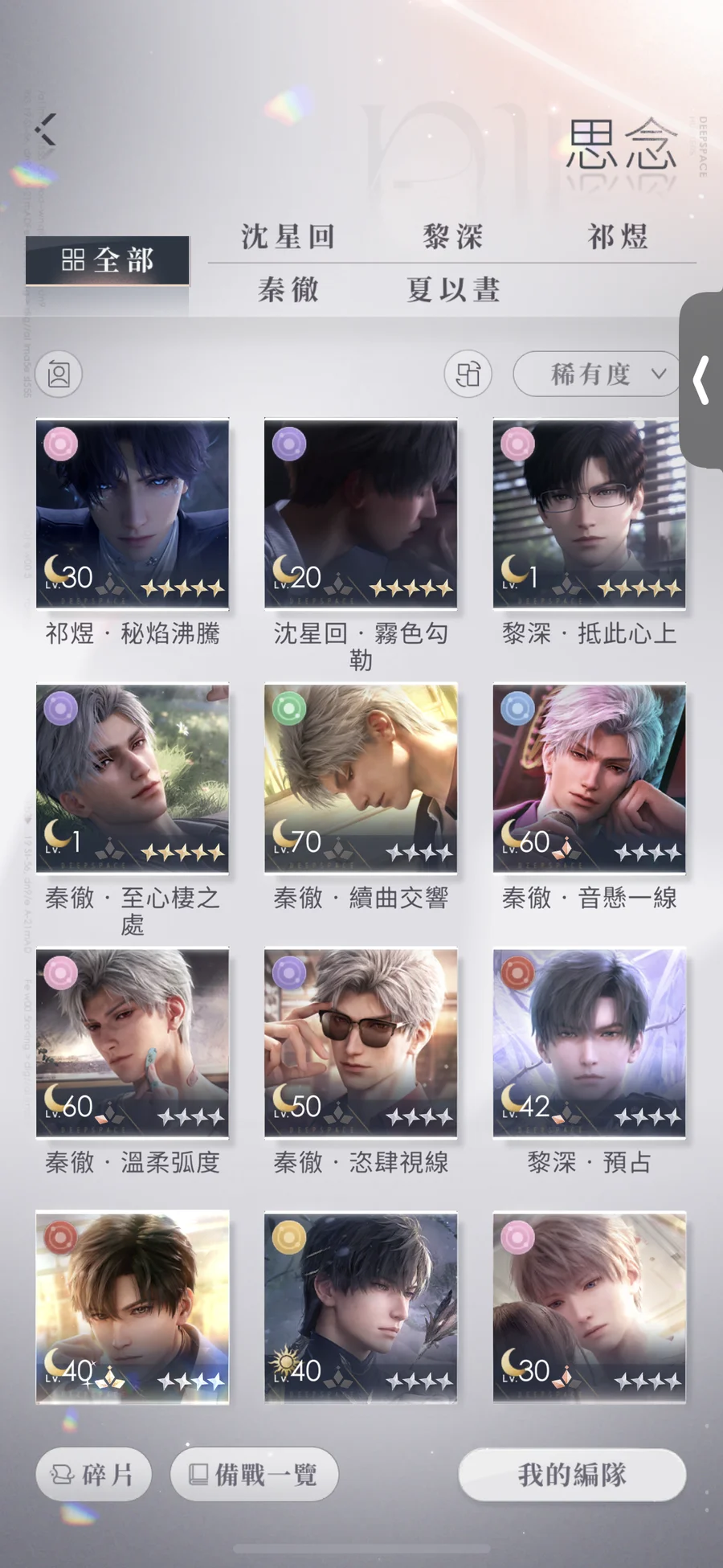Go back with the top-left arrow

coord(46,129)
